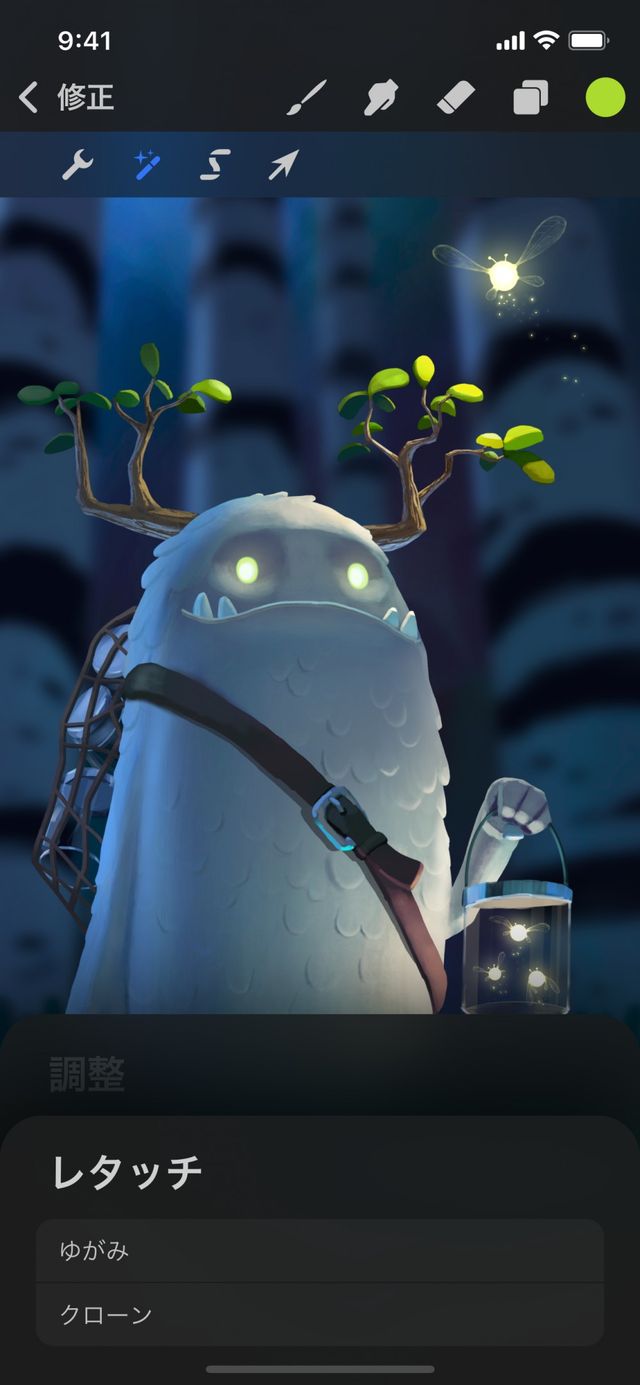Image resolution: width=640 pixels, height=1385 pixels.
Task: Open the green color picker
Action: tap(605, 98)
